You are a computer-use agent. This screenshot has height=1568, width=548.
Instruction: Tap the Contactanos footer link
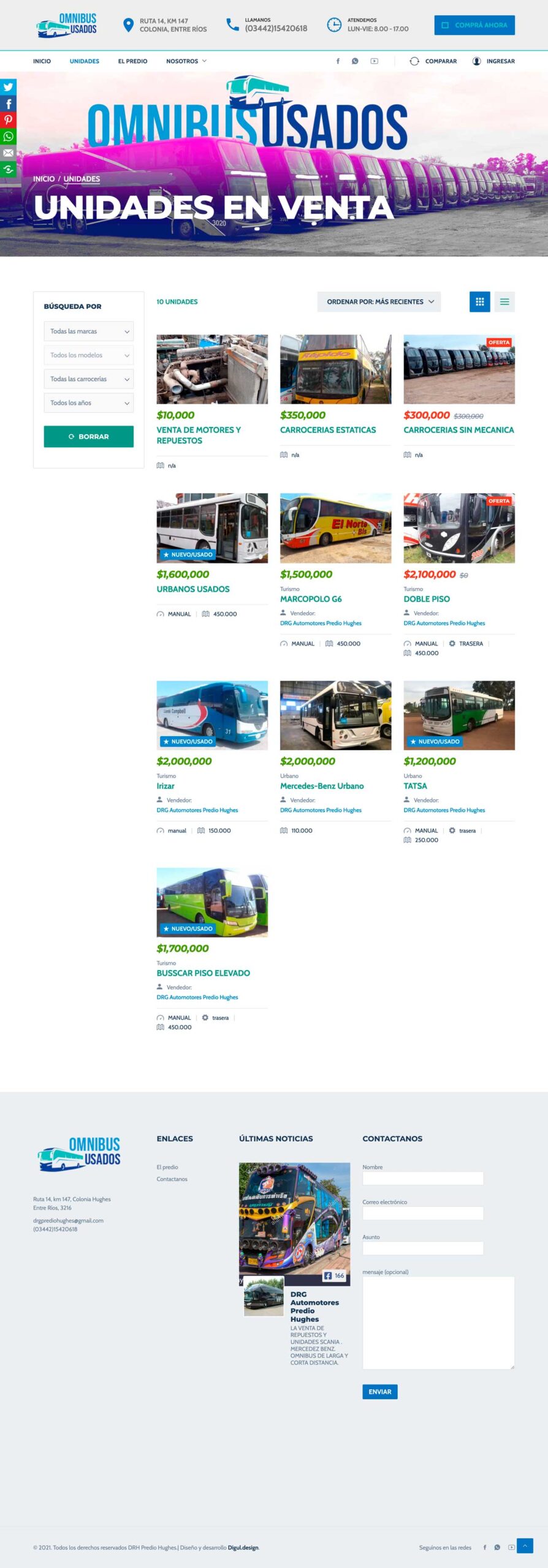click(172, 1179)
